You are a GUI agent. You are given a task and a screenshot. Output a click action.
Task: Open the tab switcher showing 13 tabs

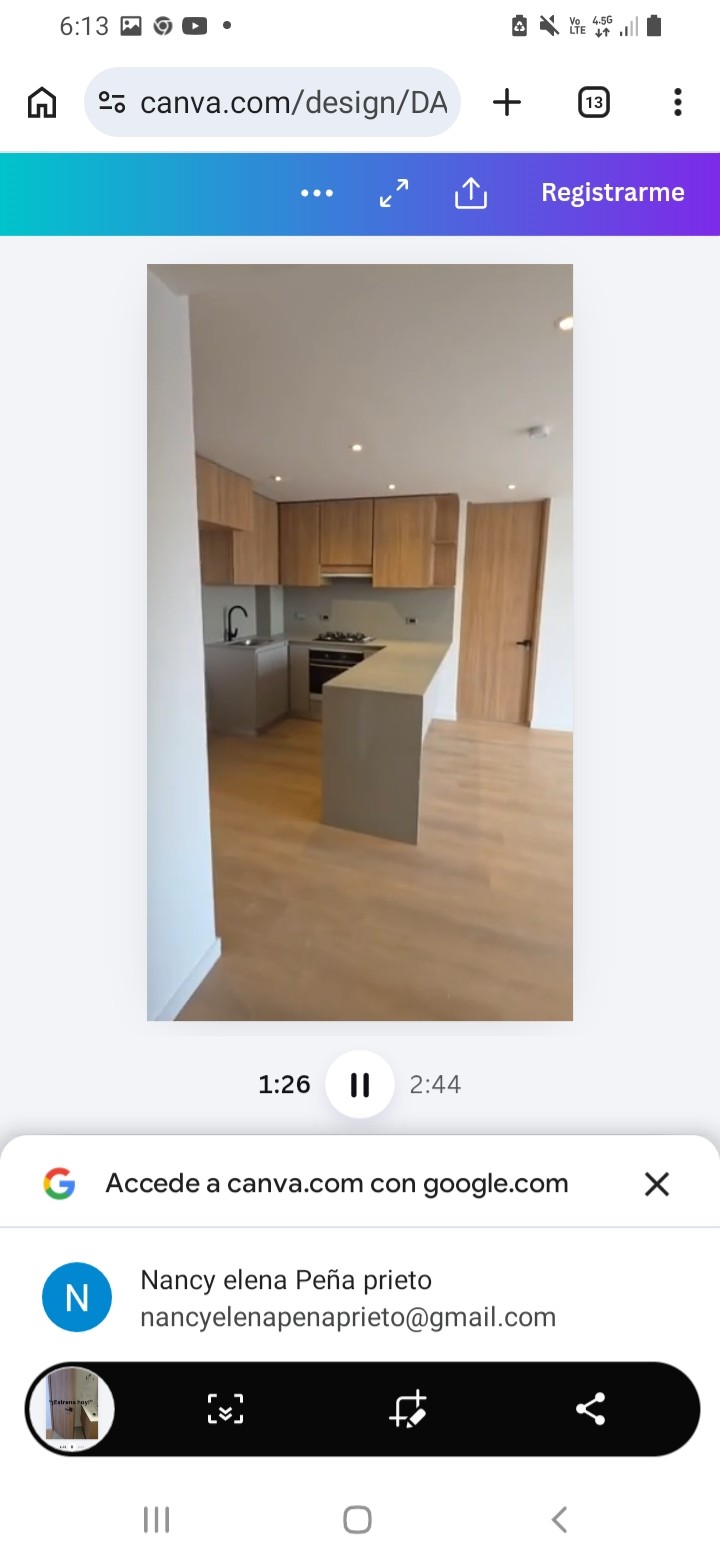(594, 102)
